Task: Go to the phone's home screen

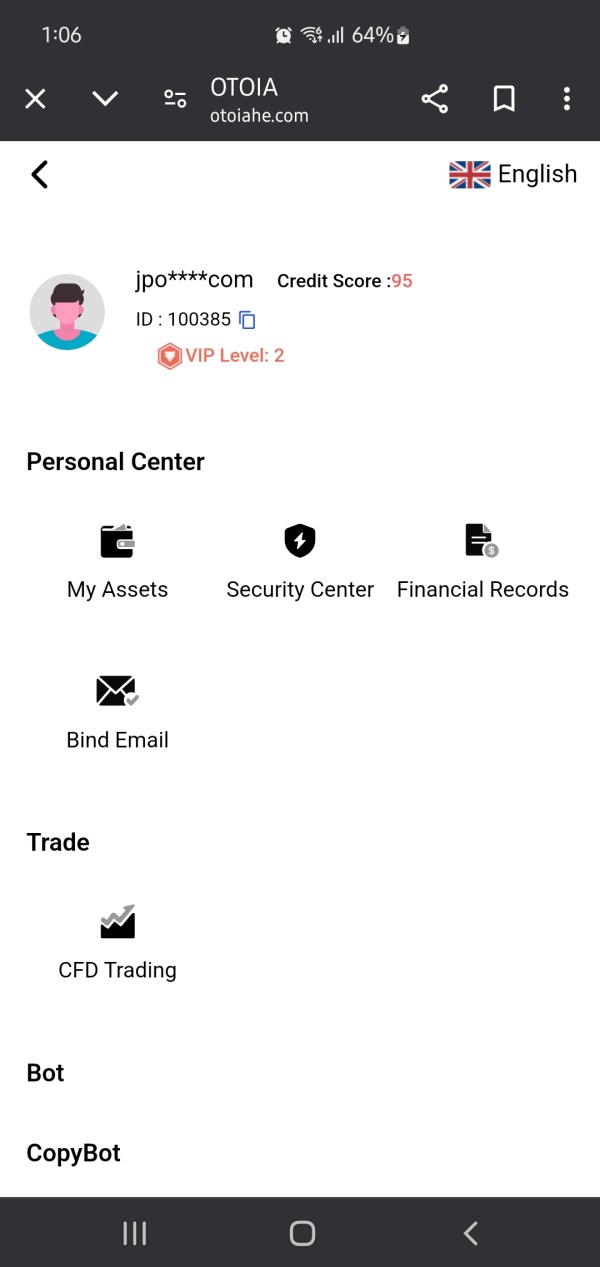Action: [x=302, y=1233]
